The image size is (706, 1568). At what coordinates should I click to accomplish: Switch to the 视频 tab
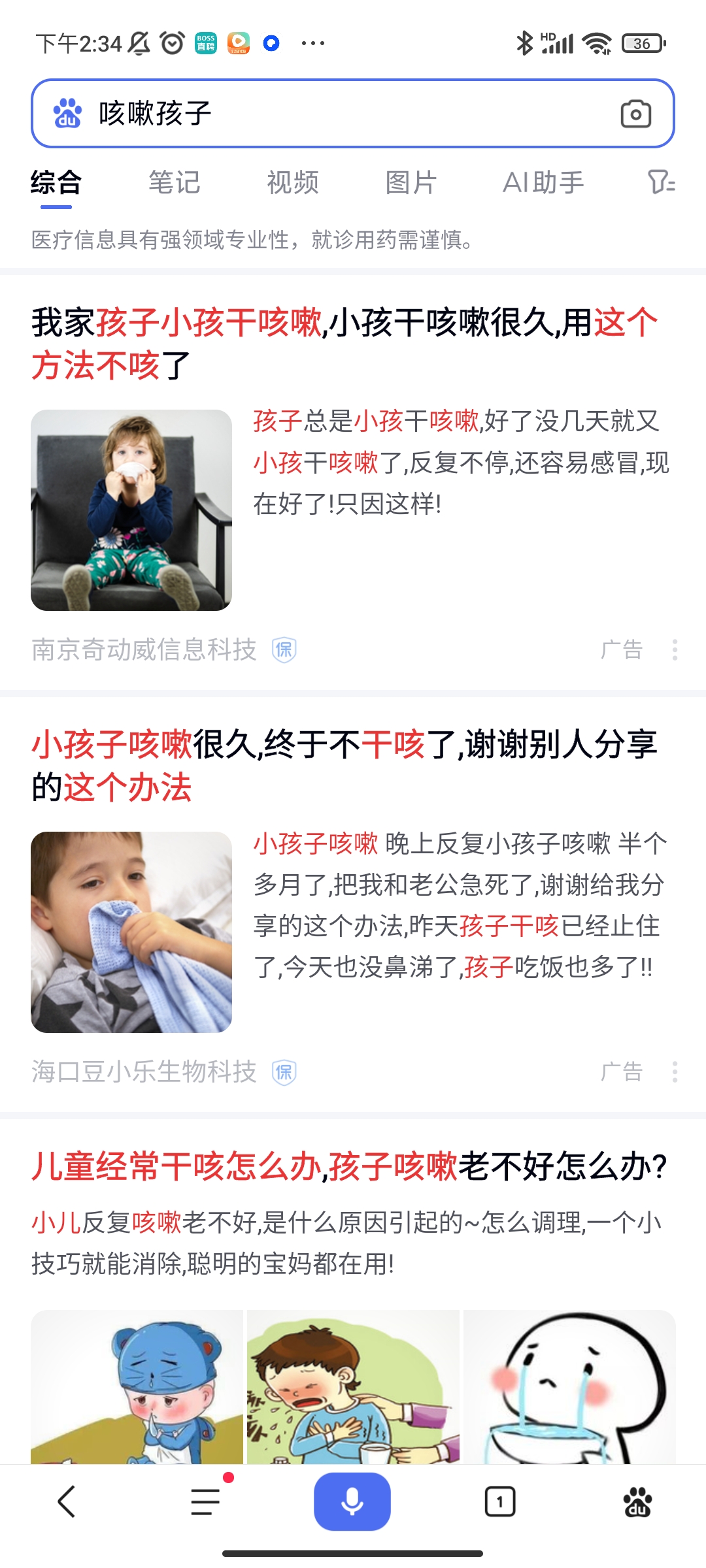click(293, 183)
